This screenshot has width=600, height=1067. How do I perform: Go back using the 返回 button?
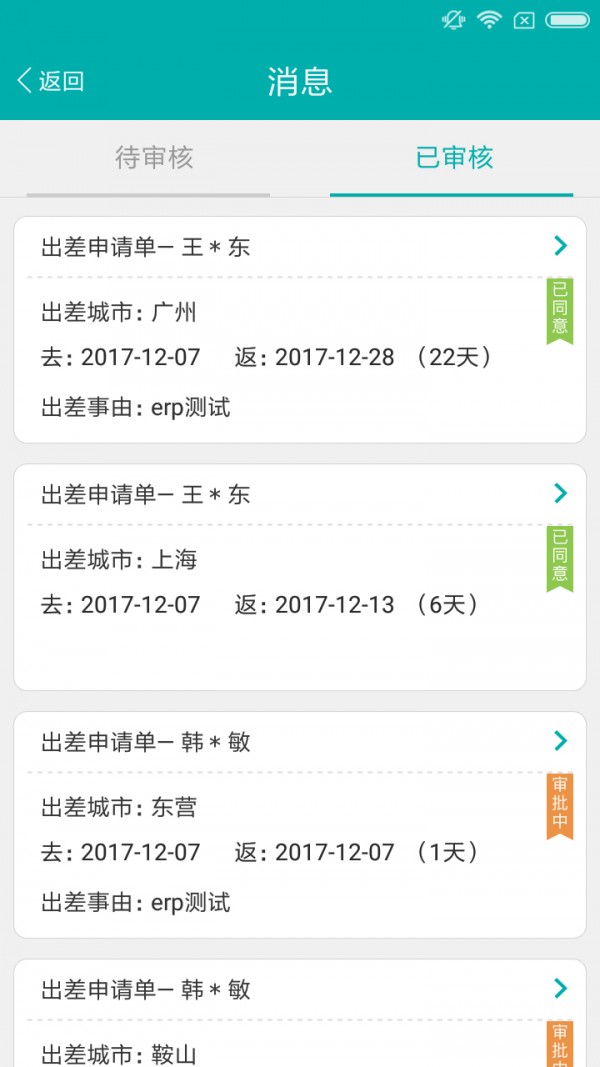click(x=50, y=80)
